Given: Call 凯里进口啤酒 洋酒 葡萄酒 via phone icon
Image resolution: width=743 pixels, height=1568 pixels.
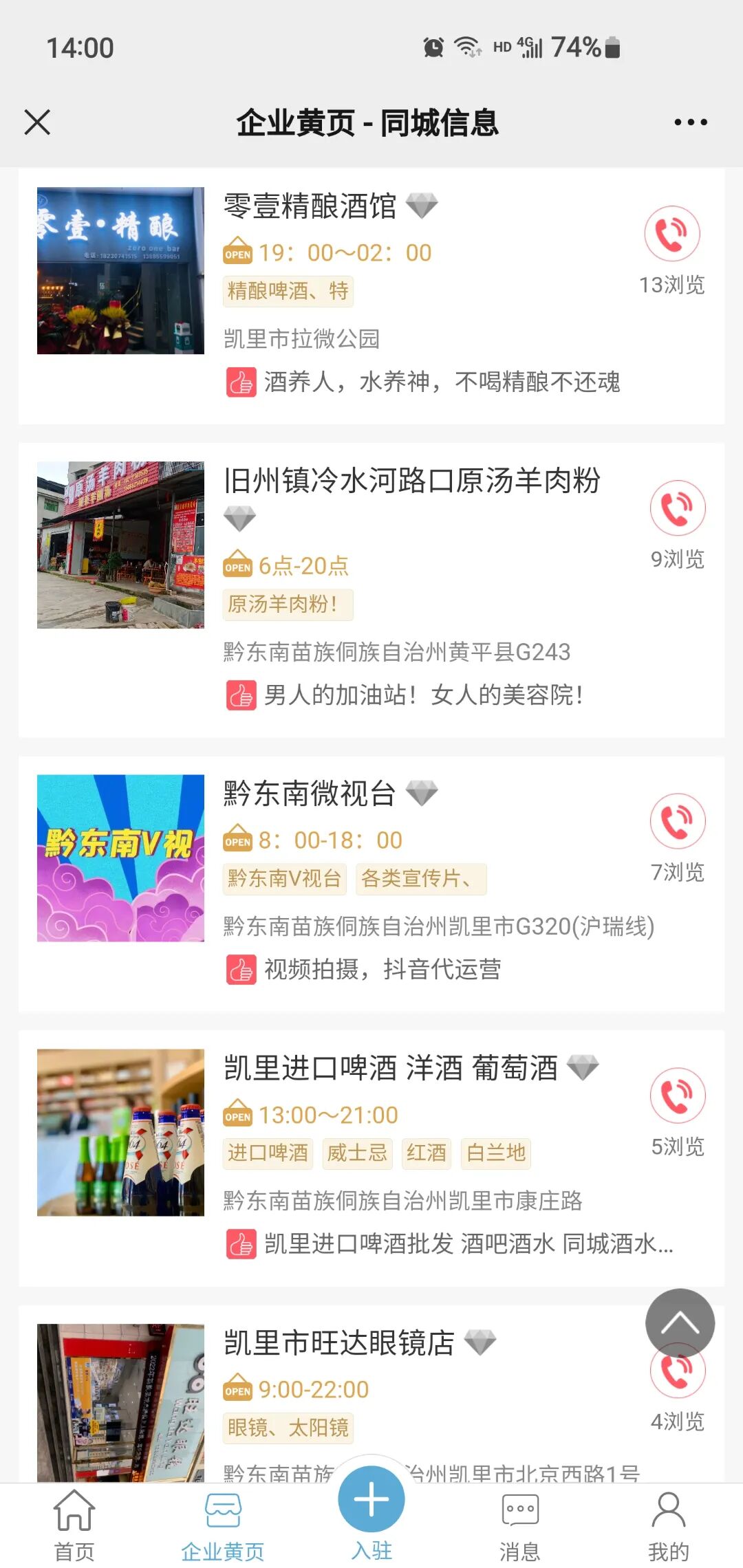Looking at the screenshot, I should pyautogui.click(x=677, y=1095).
